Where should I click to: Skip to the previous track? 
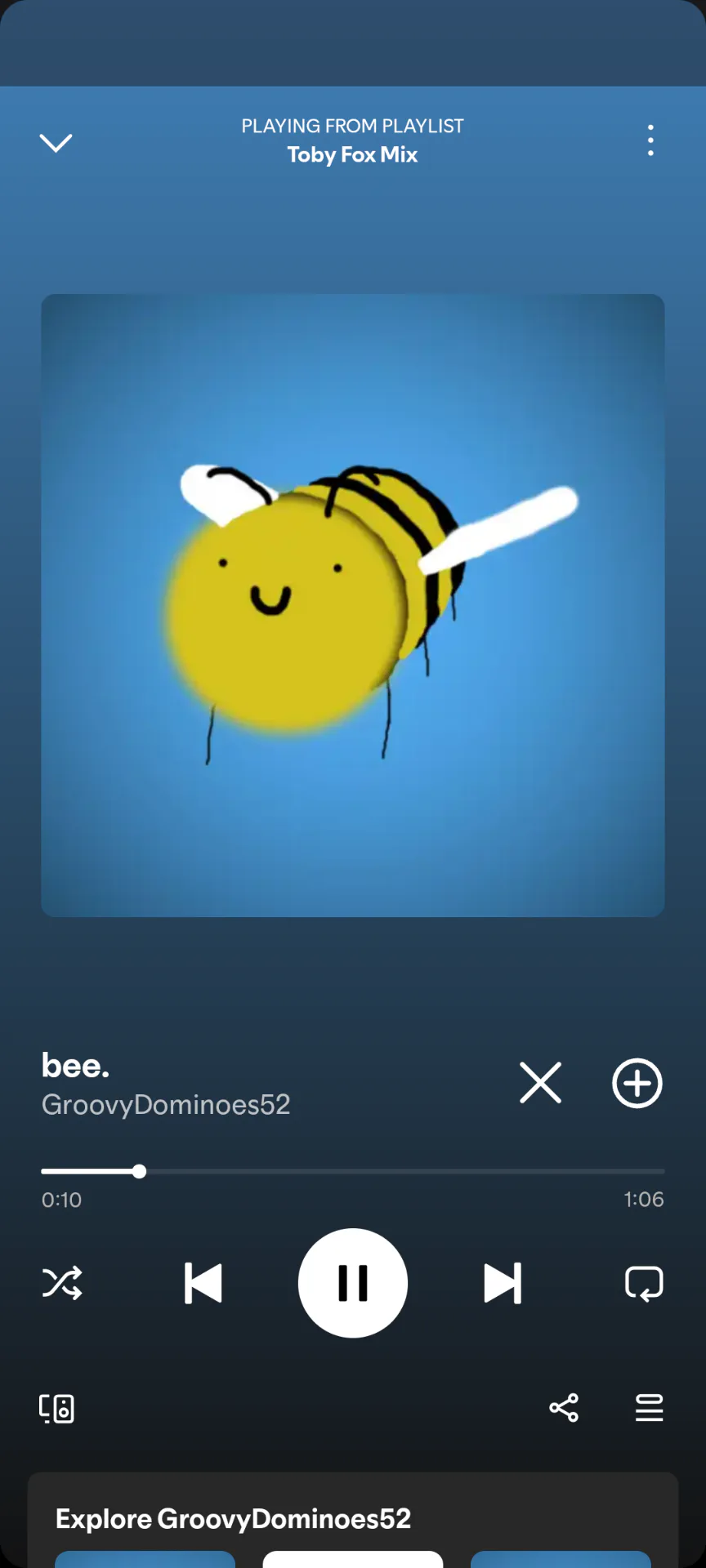pos(203,1283)
